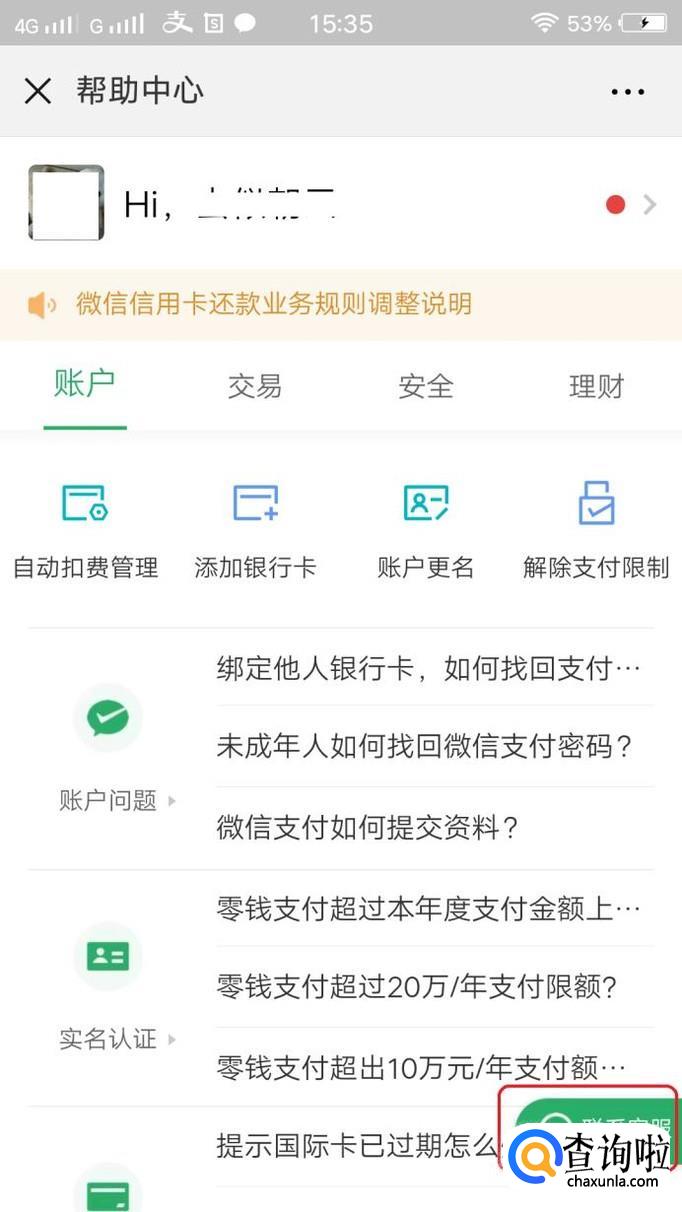Open the three-dot overflow menu
The image size is (682, 1212).
[627, 92]
